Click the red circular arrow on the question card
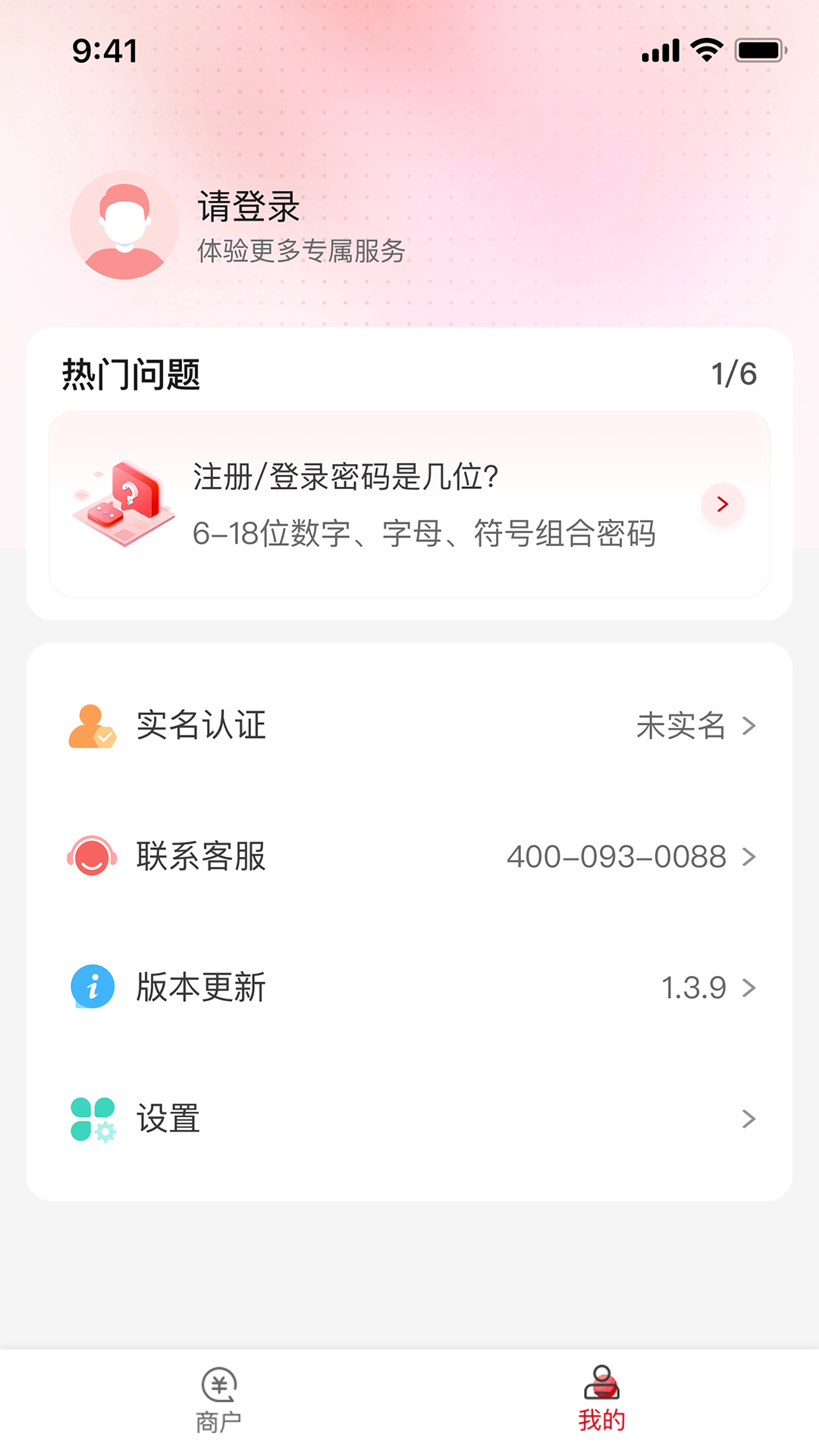Viewport: 819px width, 1456px height. pos(722,504)
